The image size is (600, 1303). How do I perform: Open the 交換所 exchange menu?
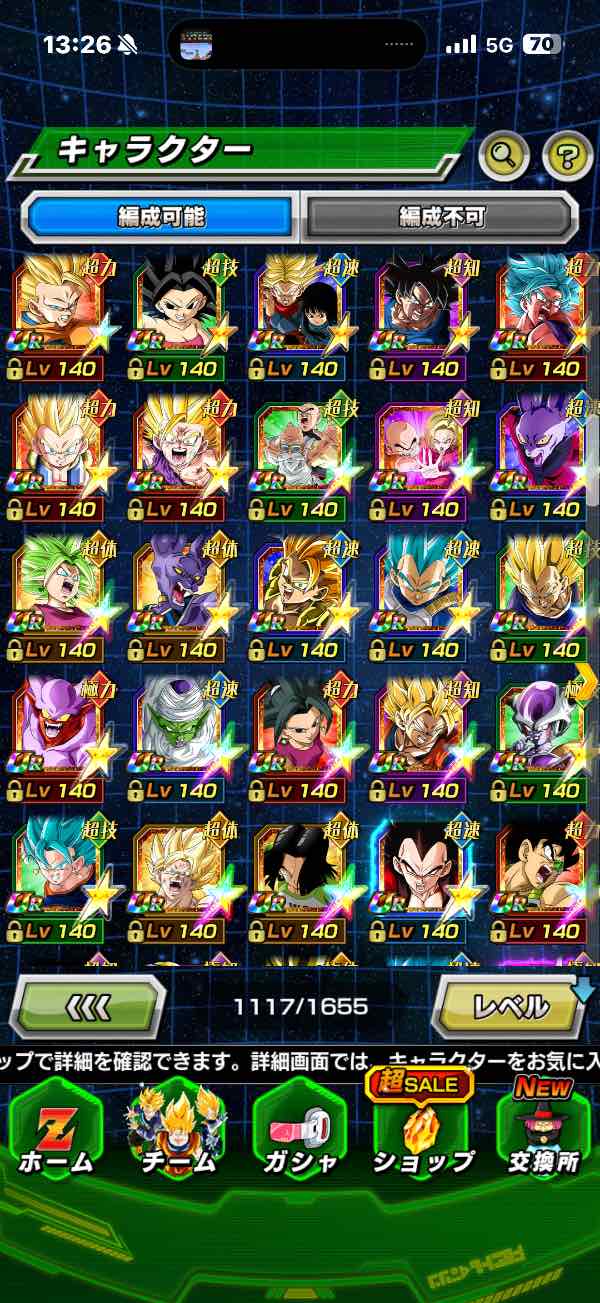click(x=543, y=1131)
